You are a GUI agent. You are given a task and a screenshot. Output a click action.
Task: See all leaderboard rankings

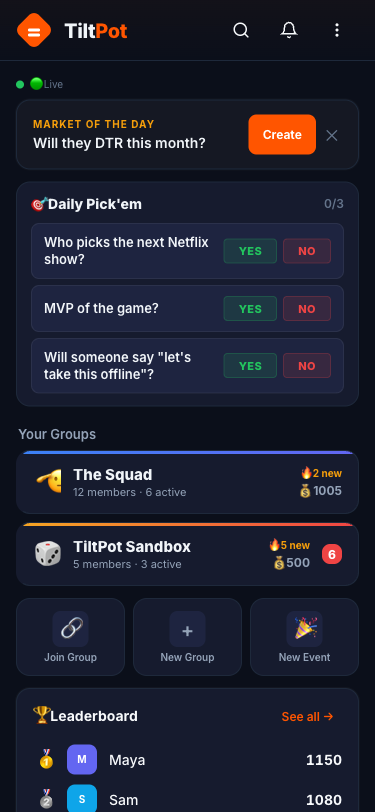(x=308, y=717)
